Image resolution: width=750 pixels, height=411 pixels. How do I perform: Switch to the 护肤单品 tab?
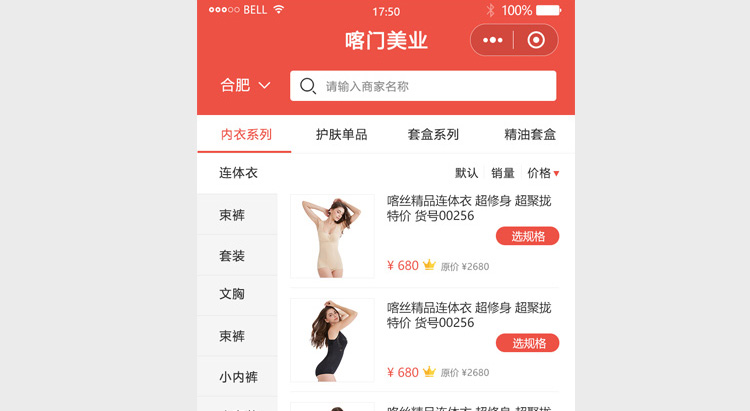[x=341, y=134]
